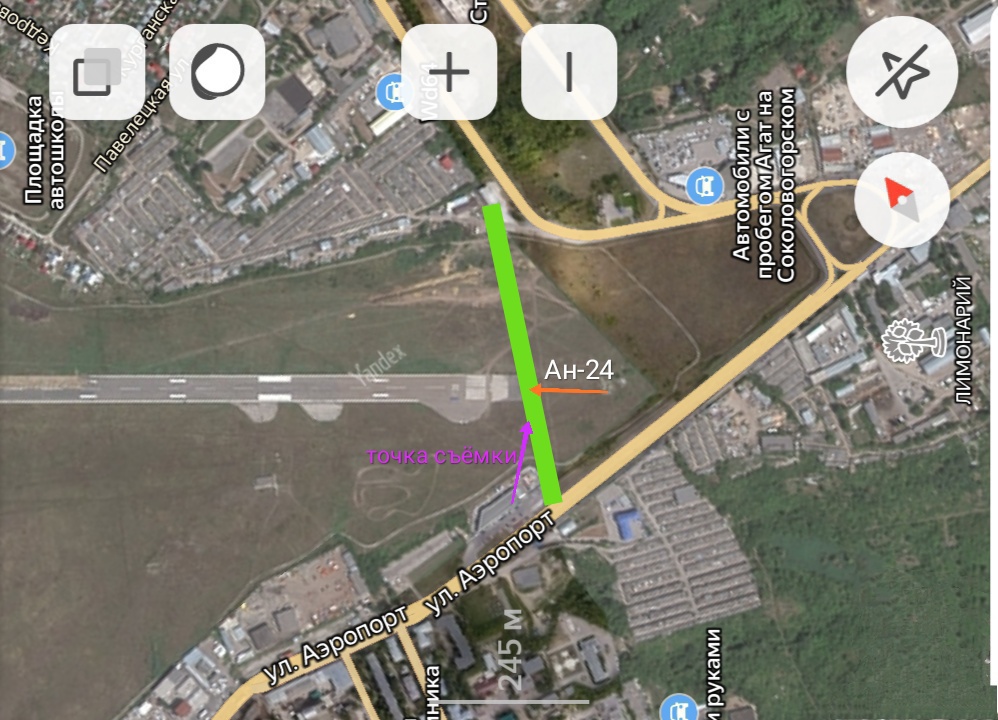Tap the round circle map mode button
Viewport: 998px width, 720px height.
217,73
